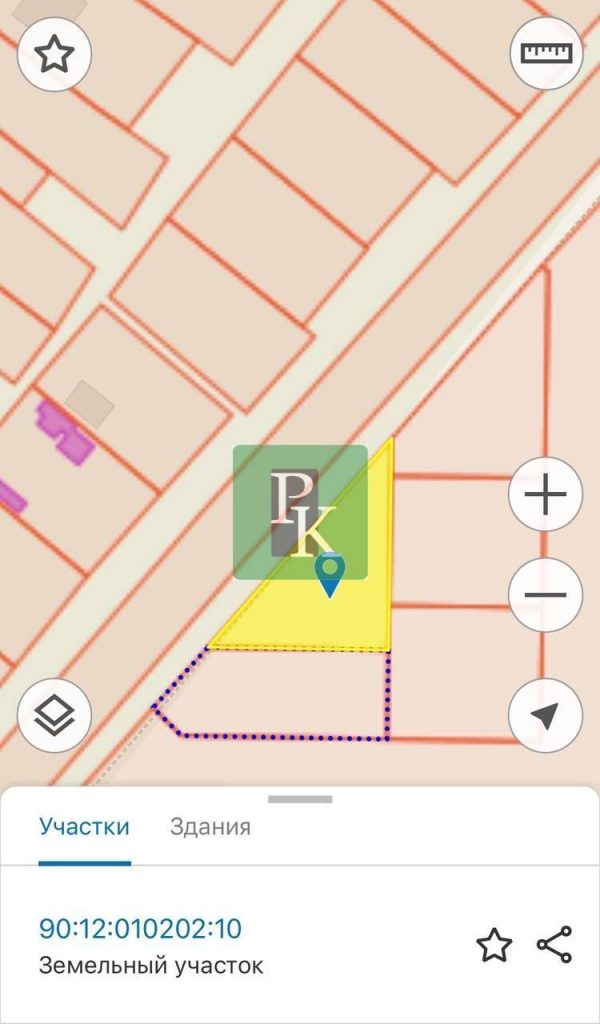Tap the blue location pin marker
Screen dimensions: 600x1024
click(329, 575)
